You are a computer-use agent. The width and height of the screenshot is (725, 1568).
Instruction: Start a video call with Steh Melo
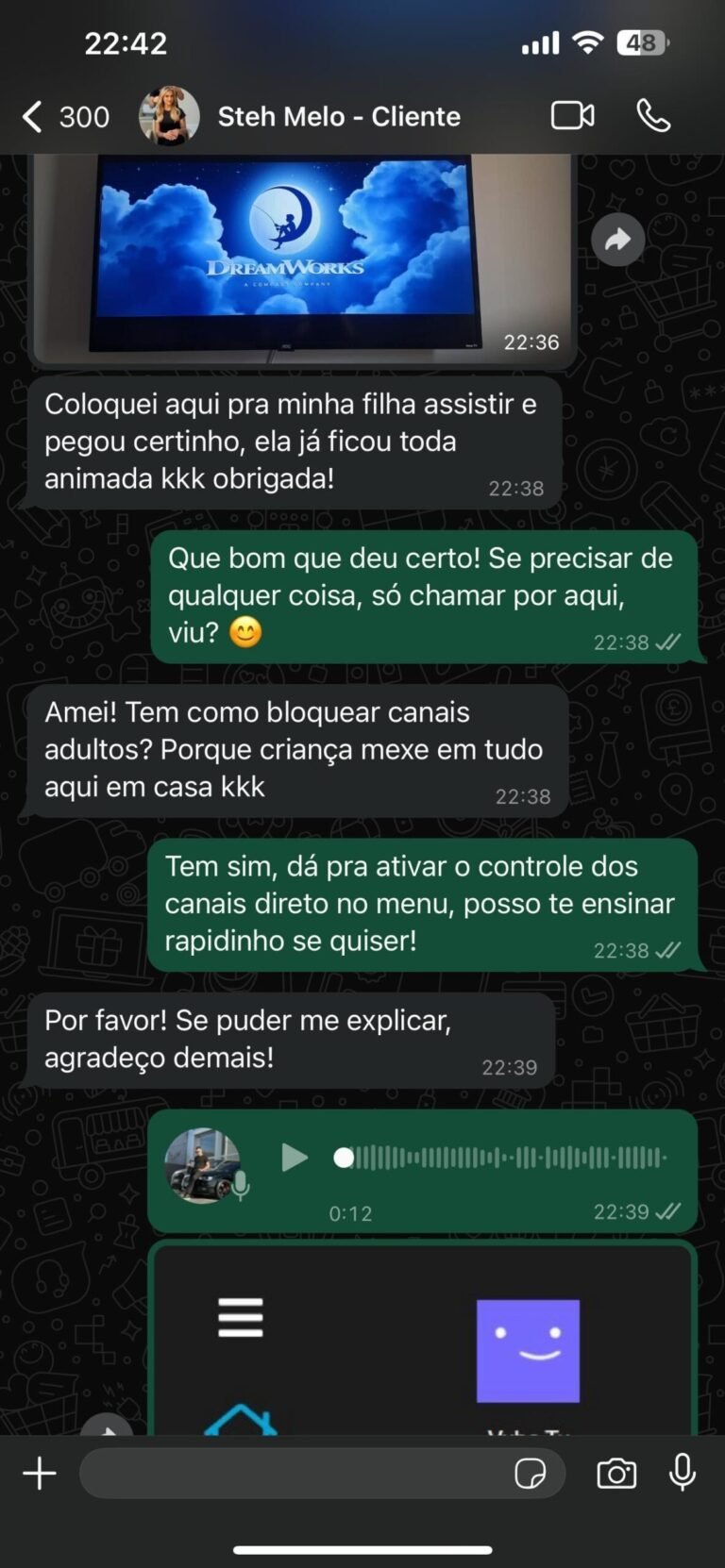click(572, 114)
